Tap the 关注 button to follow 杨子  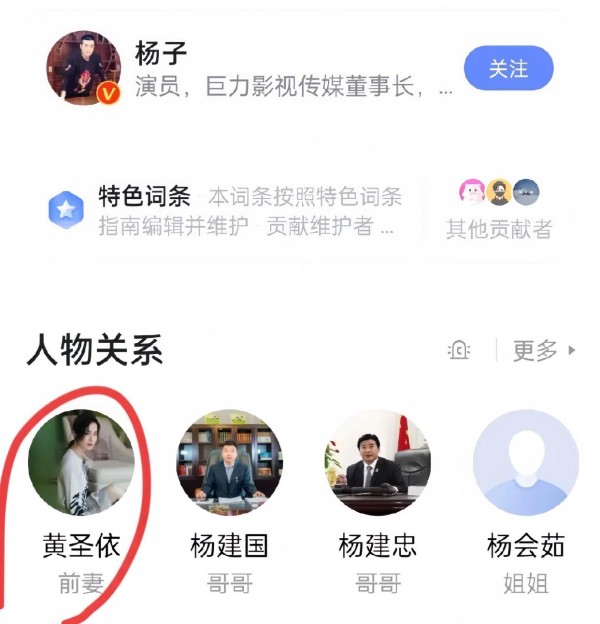(x=508, y=69)
